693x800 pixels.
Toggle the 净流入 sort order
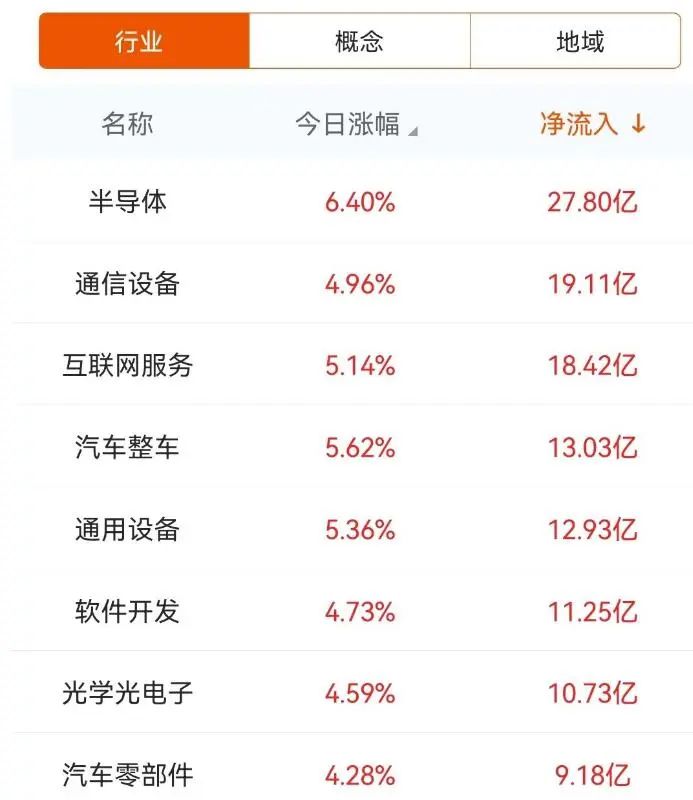pyautogui.click(x=592, y=124)
